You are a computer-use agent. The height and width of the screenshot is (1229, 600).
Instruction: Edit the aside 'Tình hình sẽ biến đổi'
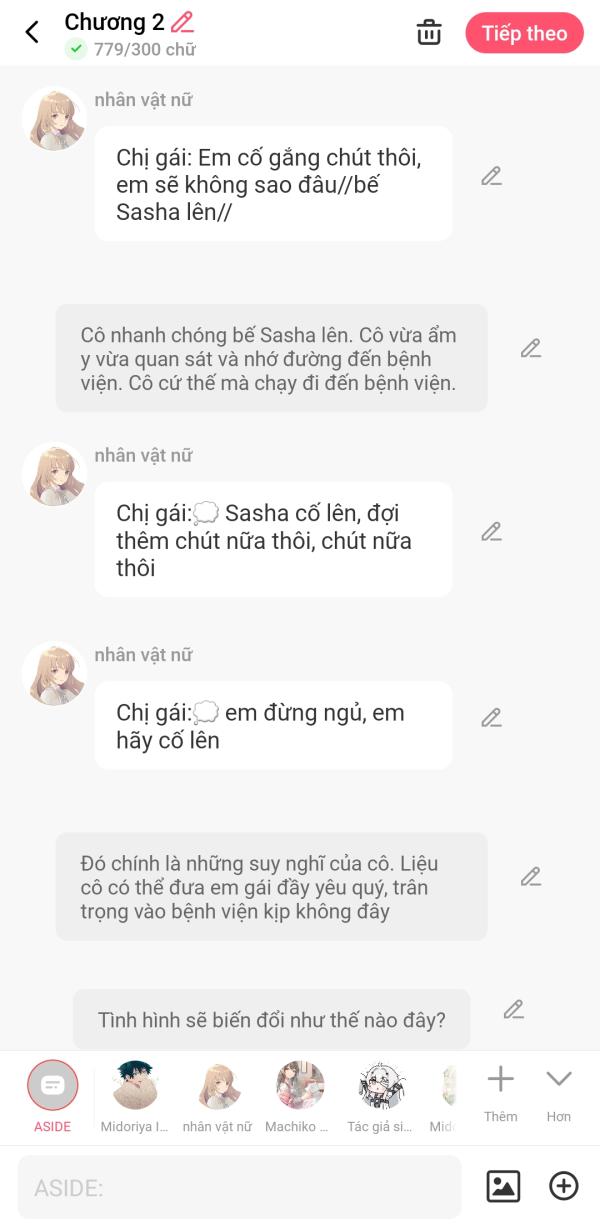click(514, 1010)
